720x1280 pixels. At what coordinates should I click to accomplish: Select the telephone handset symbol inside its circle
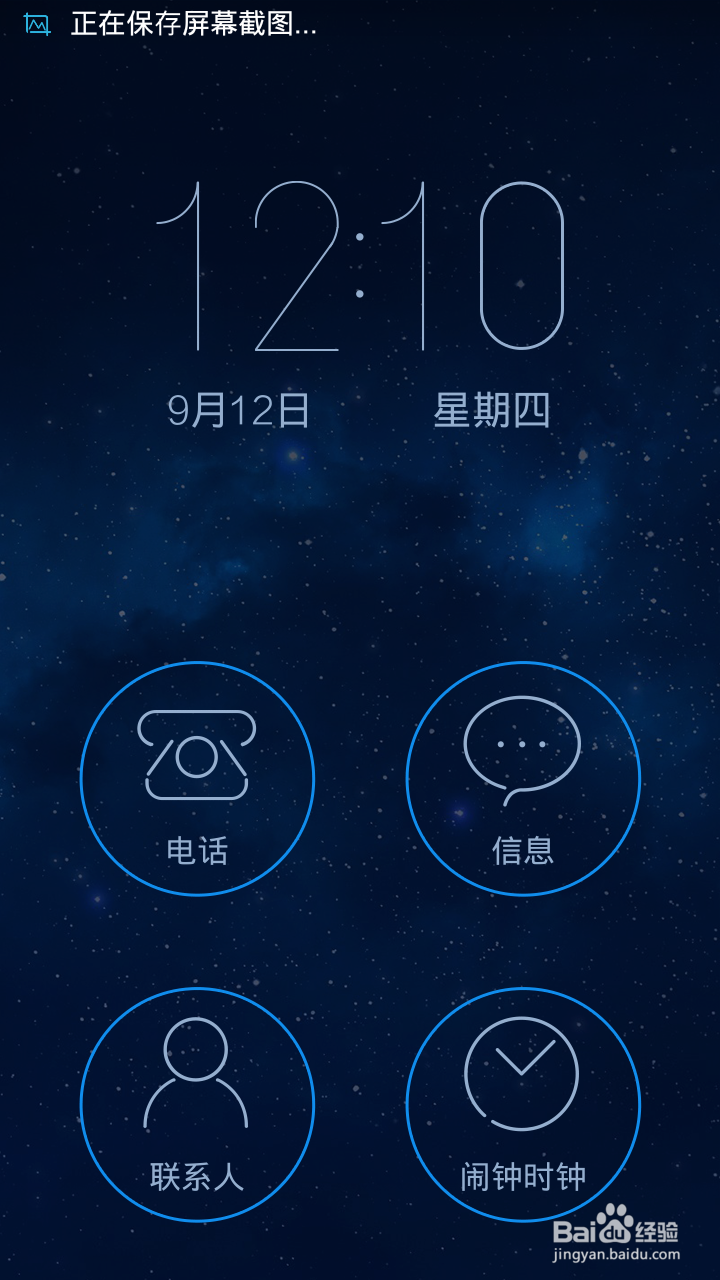point(197,755)
